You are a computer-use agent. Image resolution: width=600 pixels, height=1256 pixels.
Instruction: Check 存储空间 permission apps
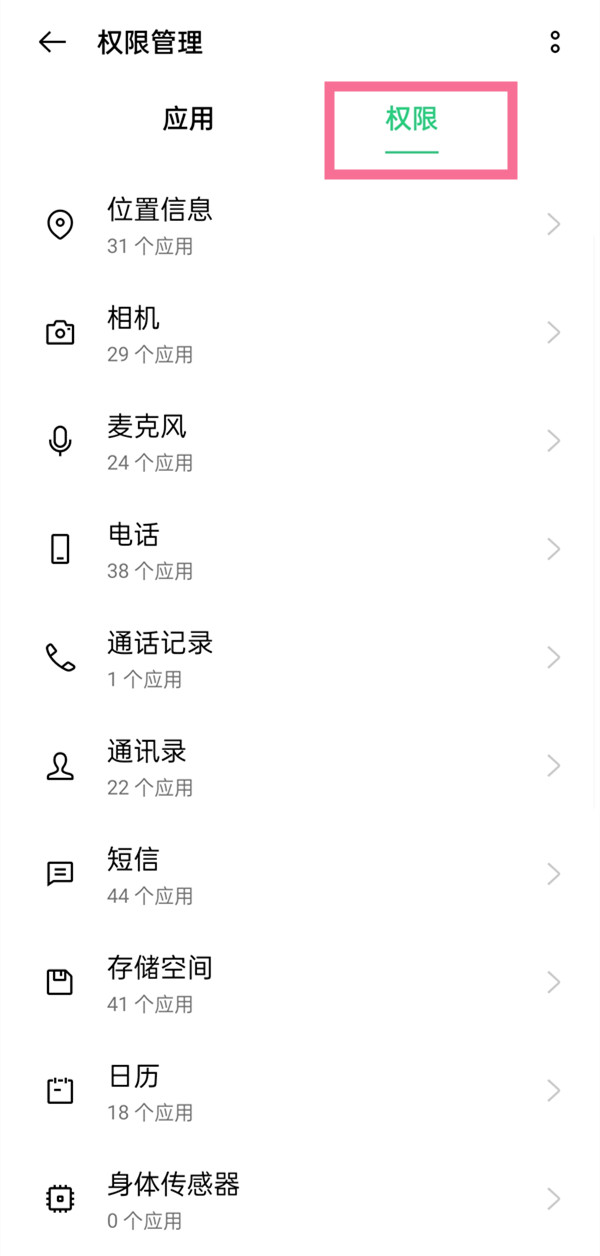tap(300, 983)
